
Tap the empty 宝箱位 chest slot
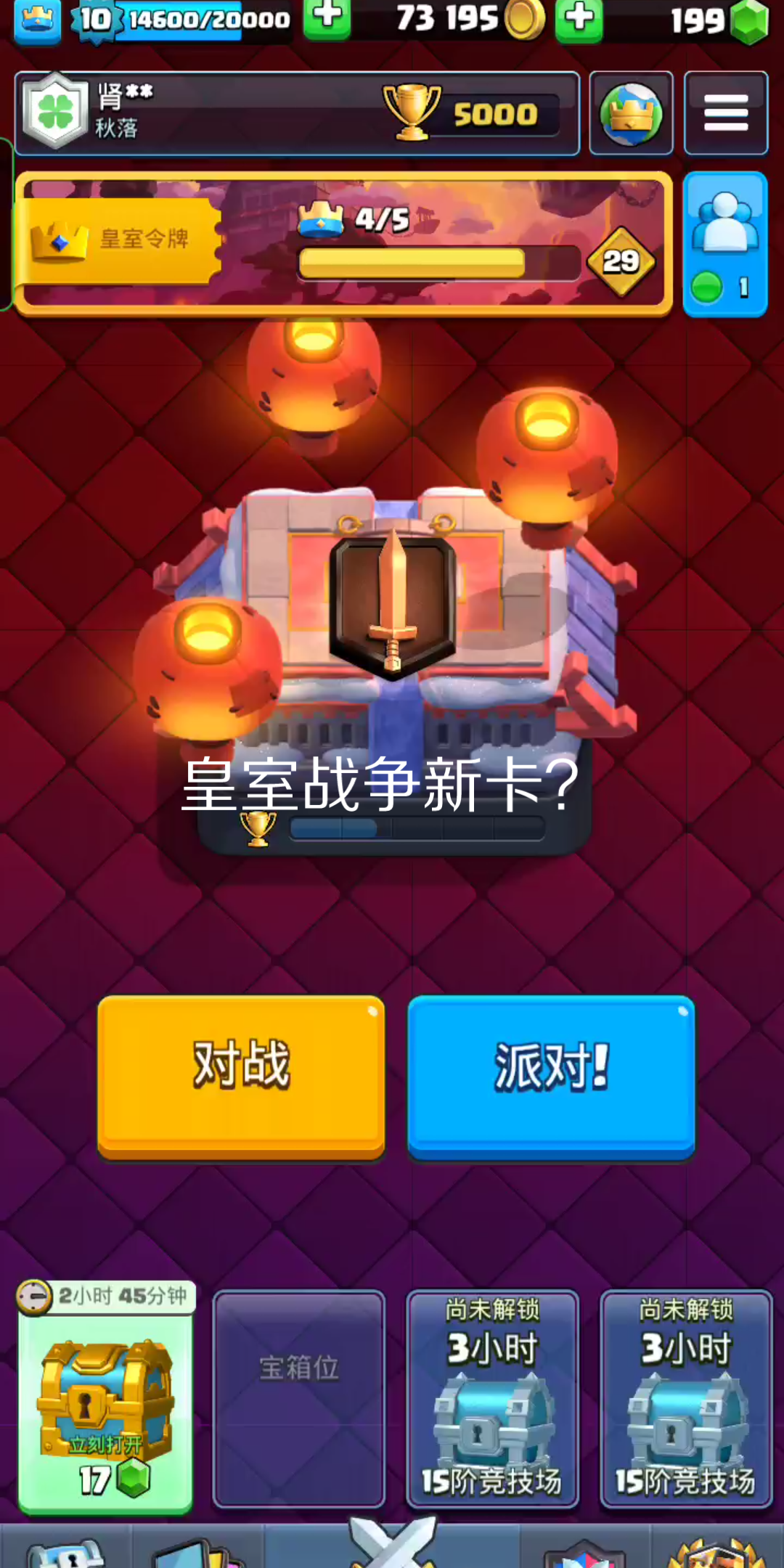point(298,1399)
